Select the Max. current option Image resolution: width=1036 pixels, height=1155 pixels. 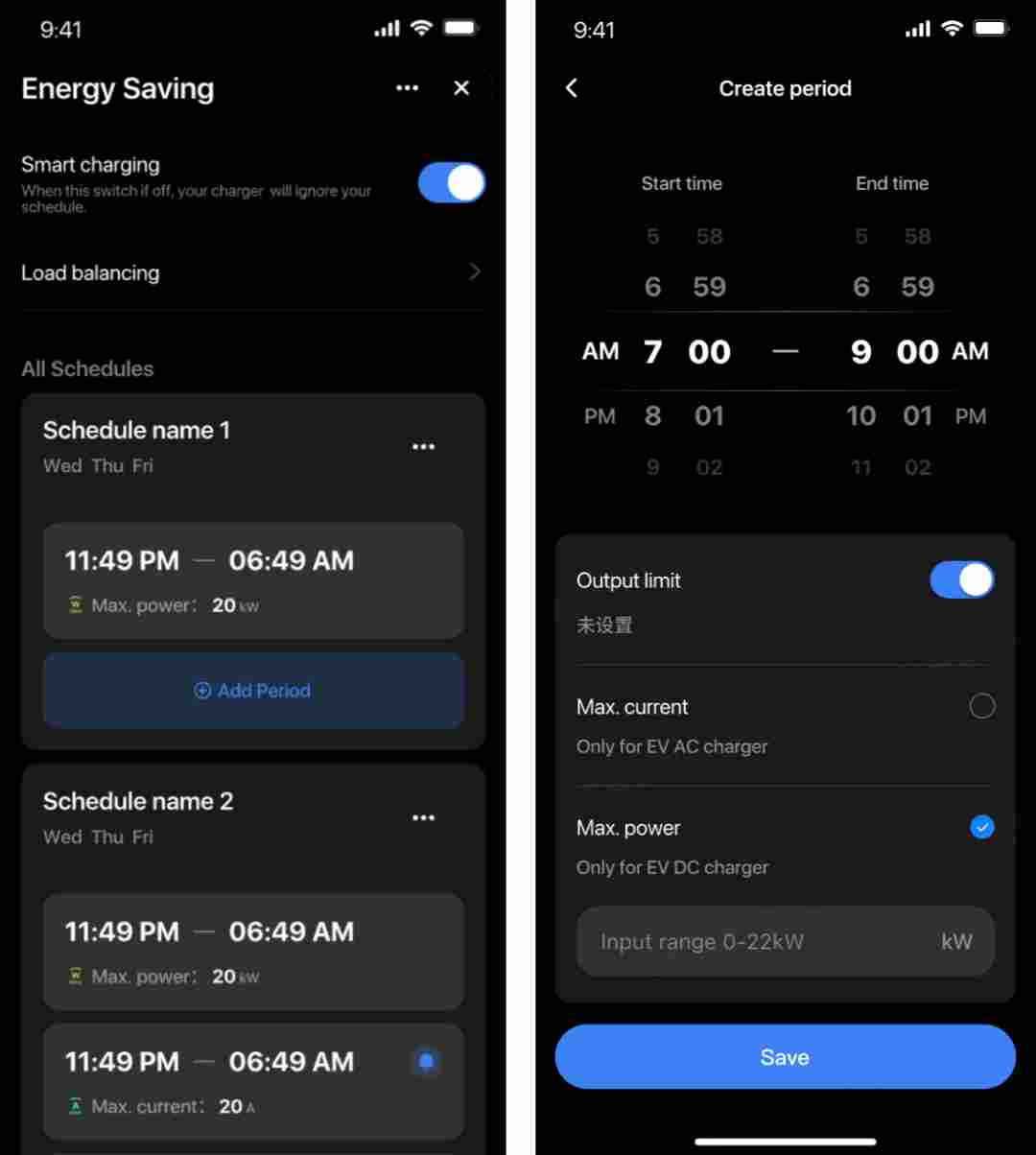[x=981, y=707]
